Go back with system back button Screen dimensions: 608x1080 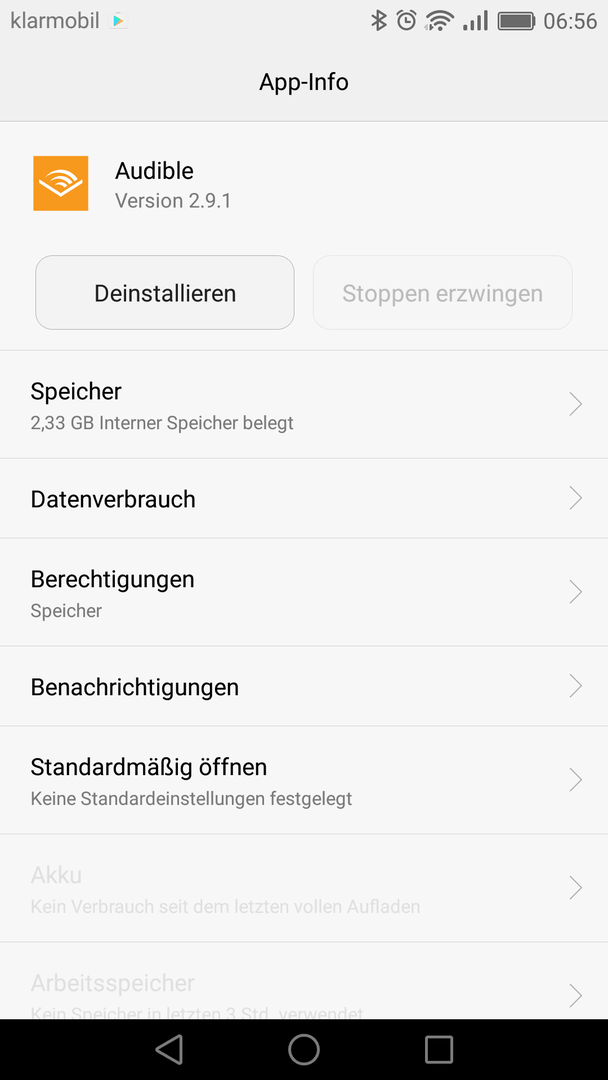pos(169,1050)
